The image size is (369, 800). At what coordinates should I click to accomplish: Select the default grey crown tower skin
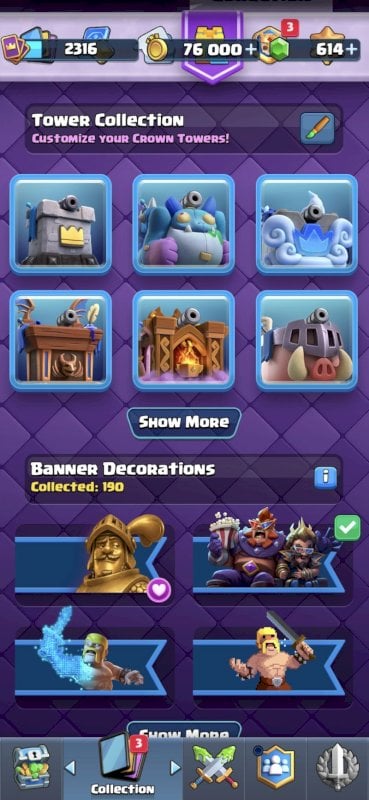(x=61, y=224)
